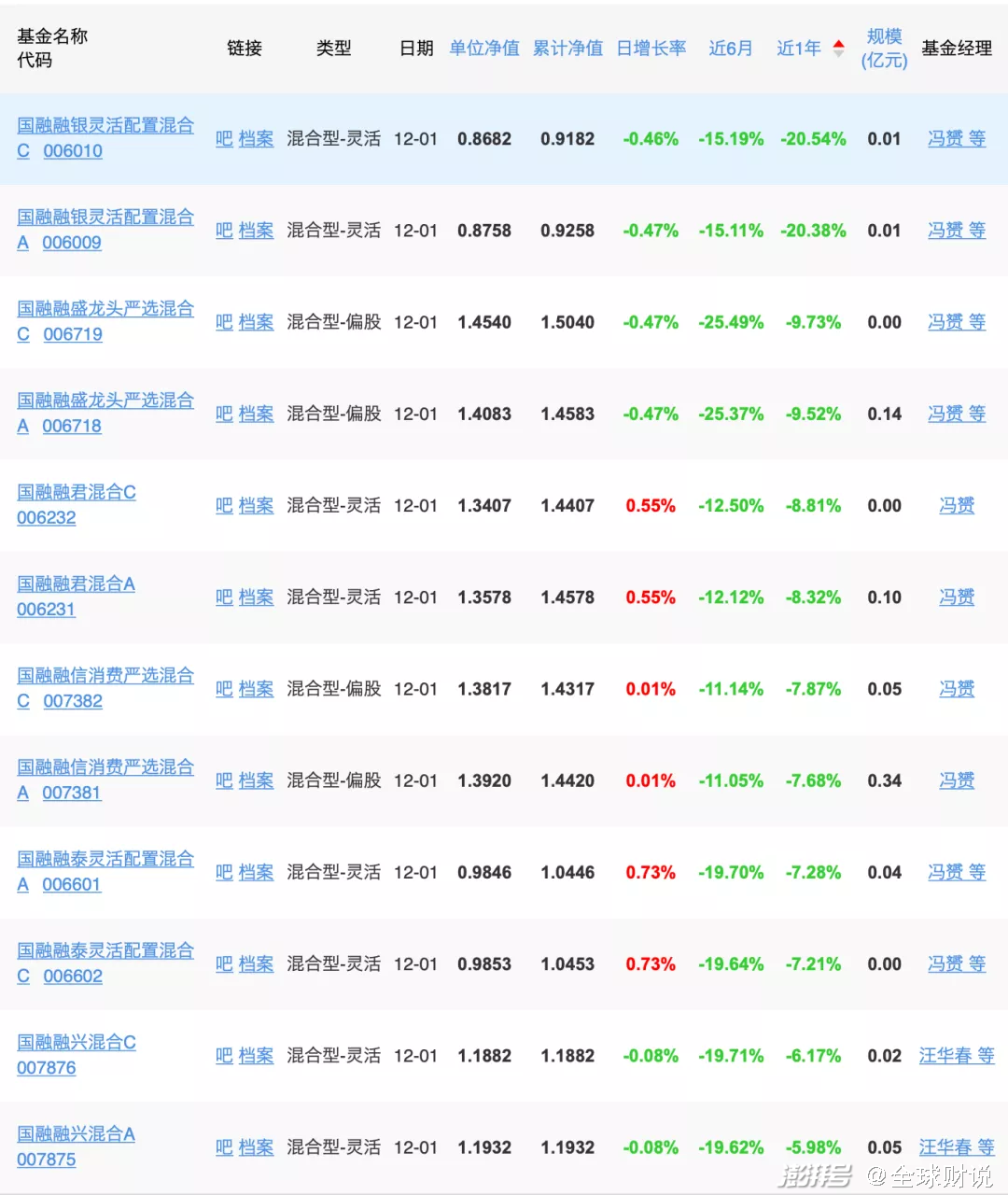Open fund 国融融盛龙头严选混合 A 006718
Image resolution: width=1008 pixels, height=1195 pixels.
pyautogui.click(x=105, y=413)
